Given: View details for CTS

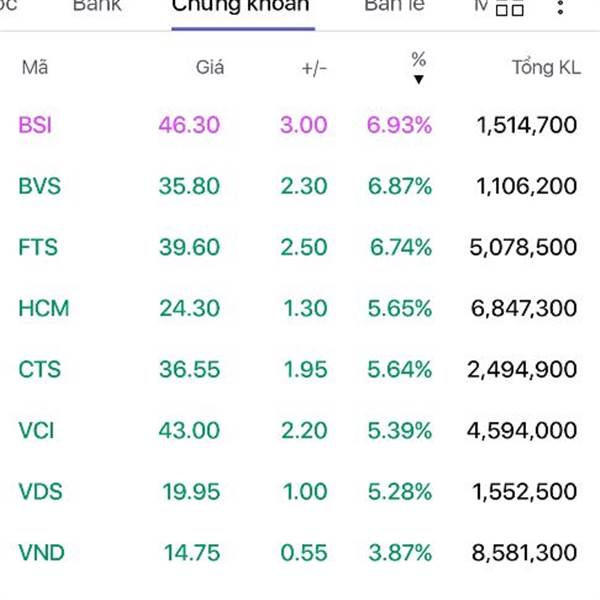Looking at the screenshot, I should pyautogui.click(x=300, y=370).
